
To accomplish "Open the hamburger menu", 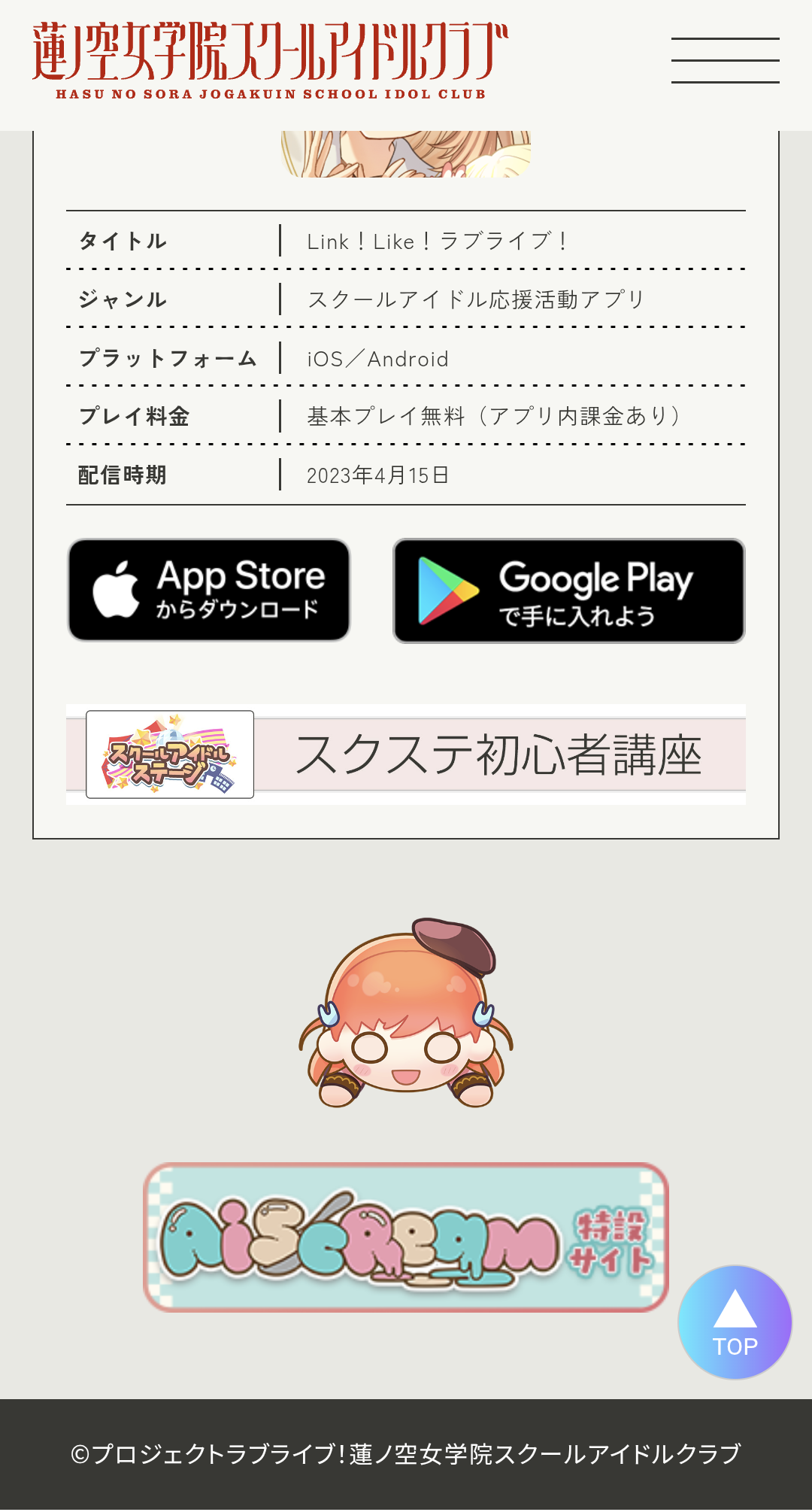I will 725,60.
